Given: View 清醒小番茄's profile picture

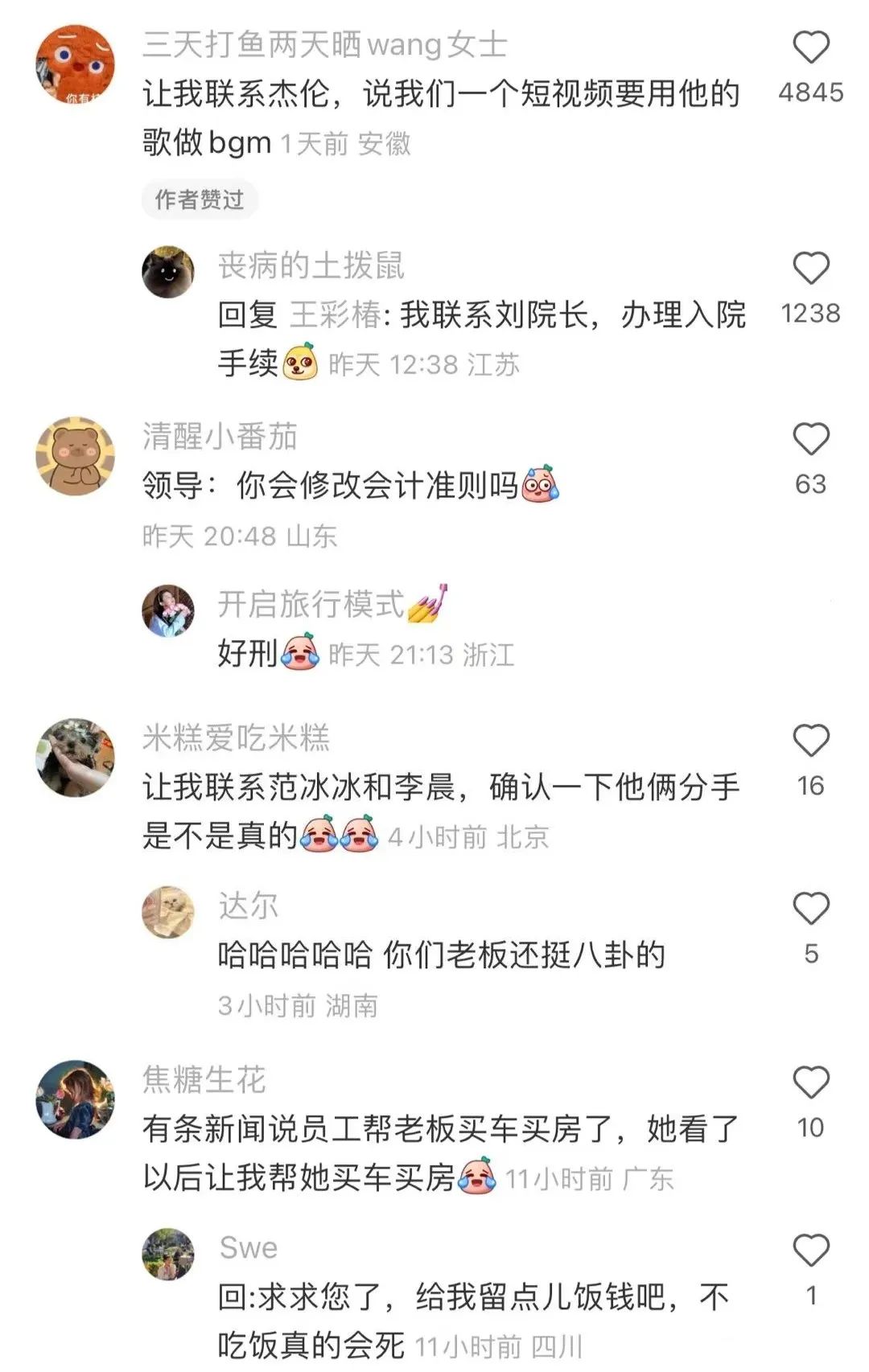Looking at the screenshot, I should 76,456.
